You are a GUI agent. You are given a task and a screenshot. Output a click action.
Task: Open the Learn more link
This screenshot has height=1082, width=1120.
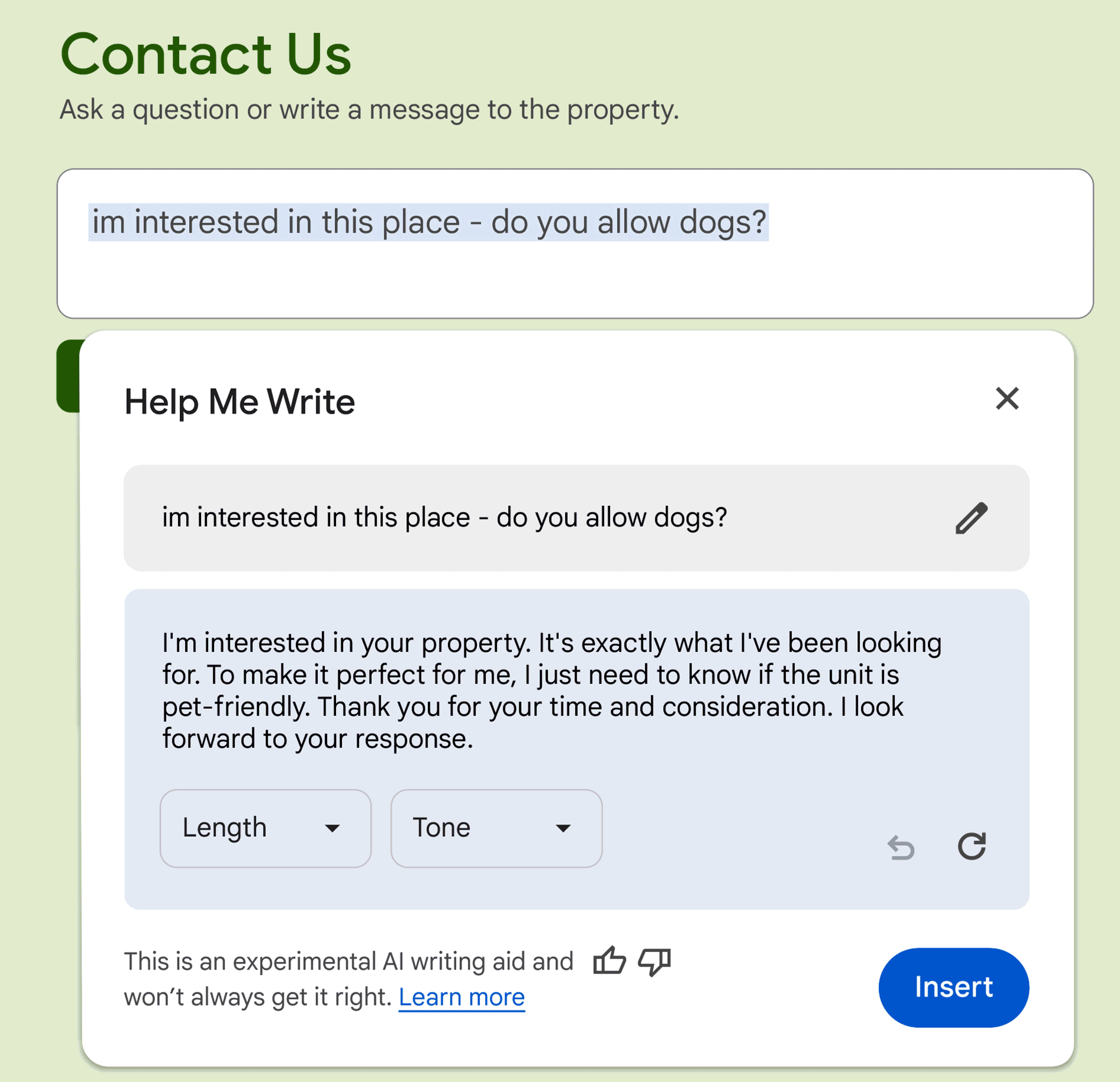pyautogui.click(x=462, y=997)
